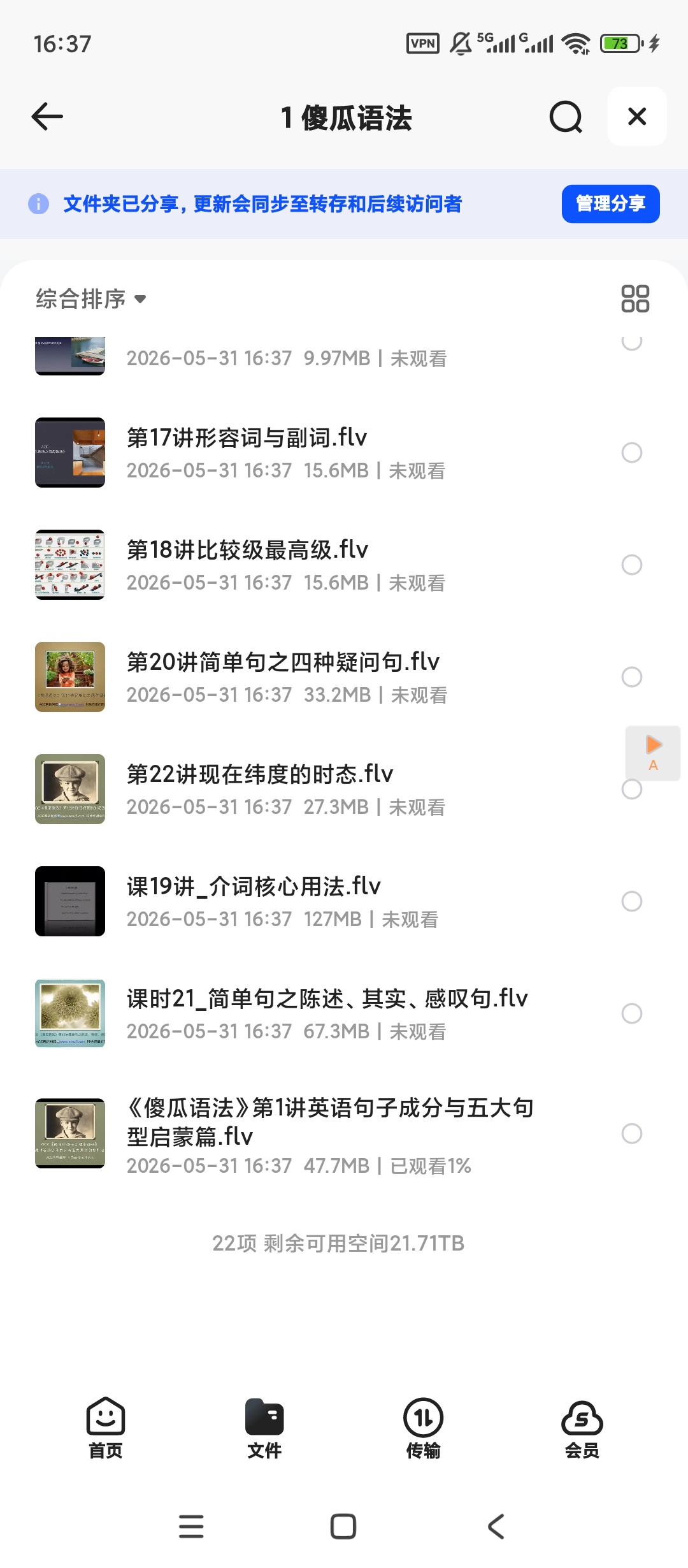This screenshot has height=1568, width=688.
Task: Expand the 综合排序 sort dropdown
Action: (91, 298)
